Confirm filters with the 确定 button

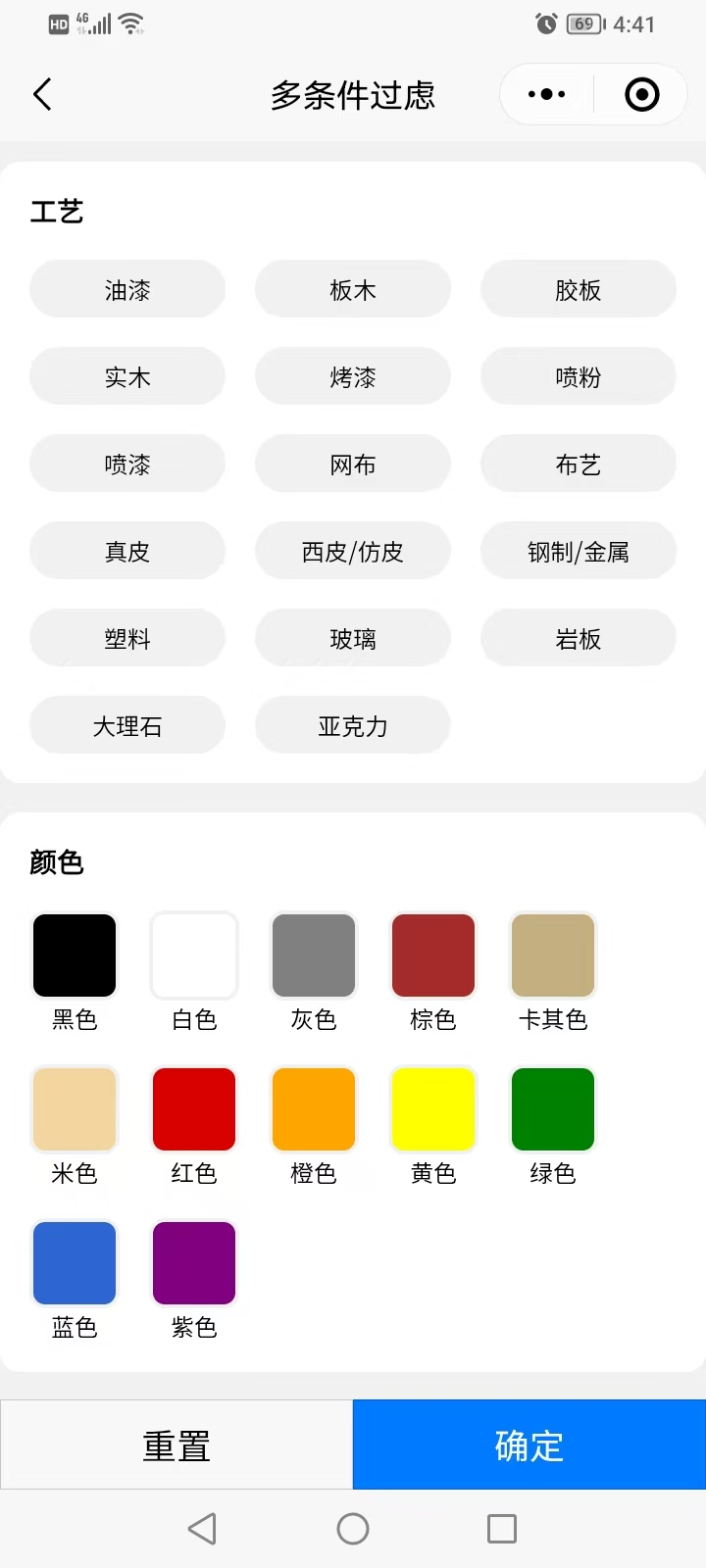coord(529,1445)
